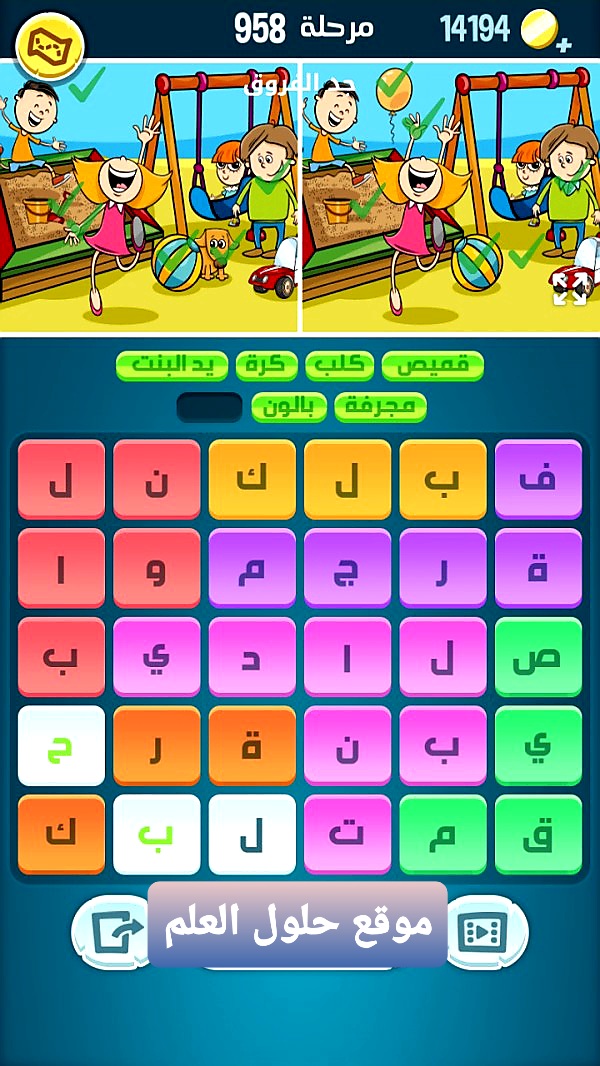This screenshot has height=1066, width=600.
Task: Expand the picture to fullscreen
Action: (x=570, y=288)
